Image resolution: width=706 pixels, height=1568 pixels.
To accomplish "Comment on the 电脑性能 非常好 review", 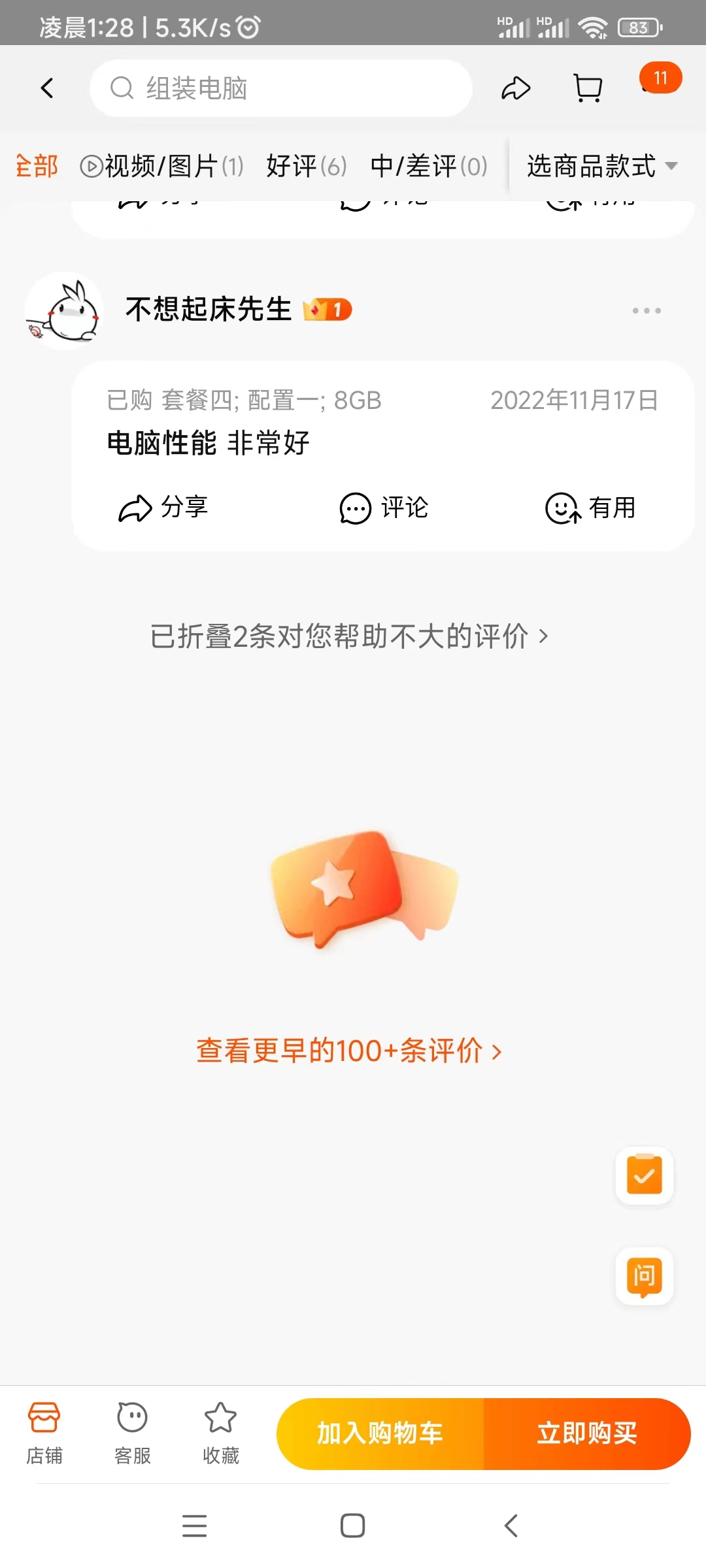I will [384, 508].
